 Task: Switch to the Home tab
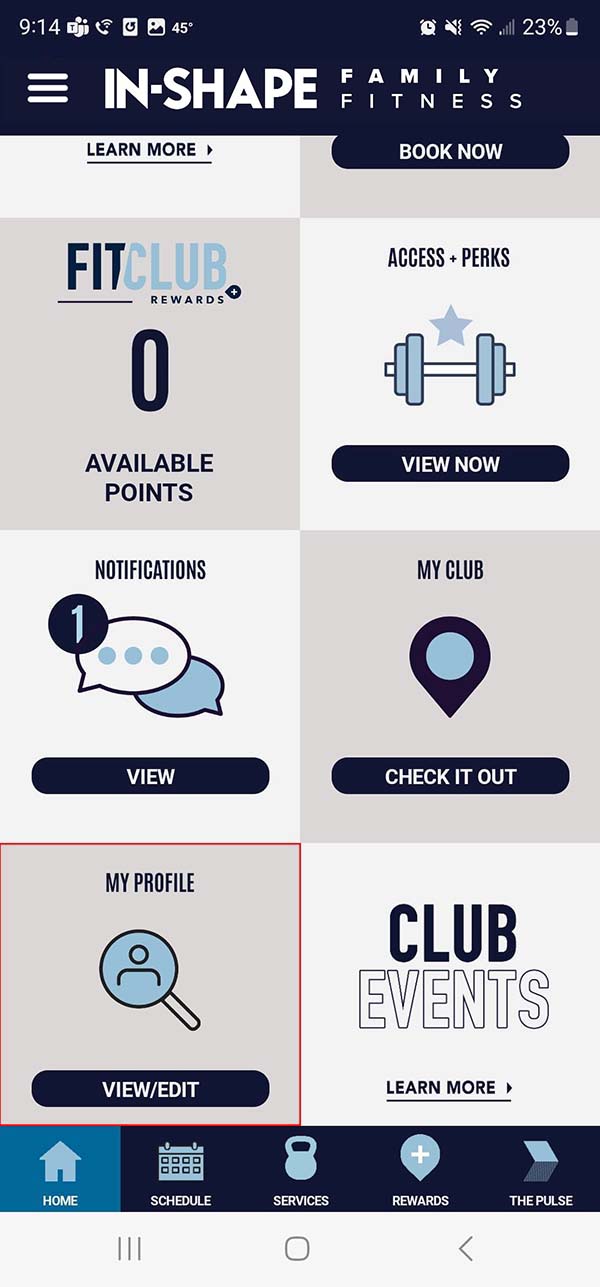[60, 1169]
